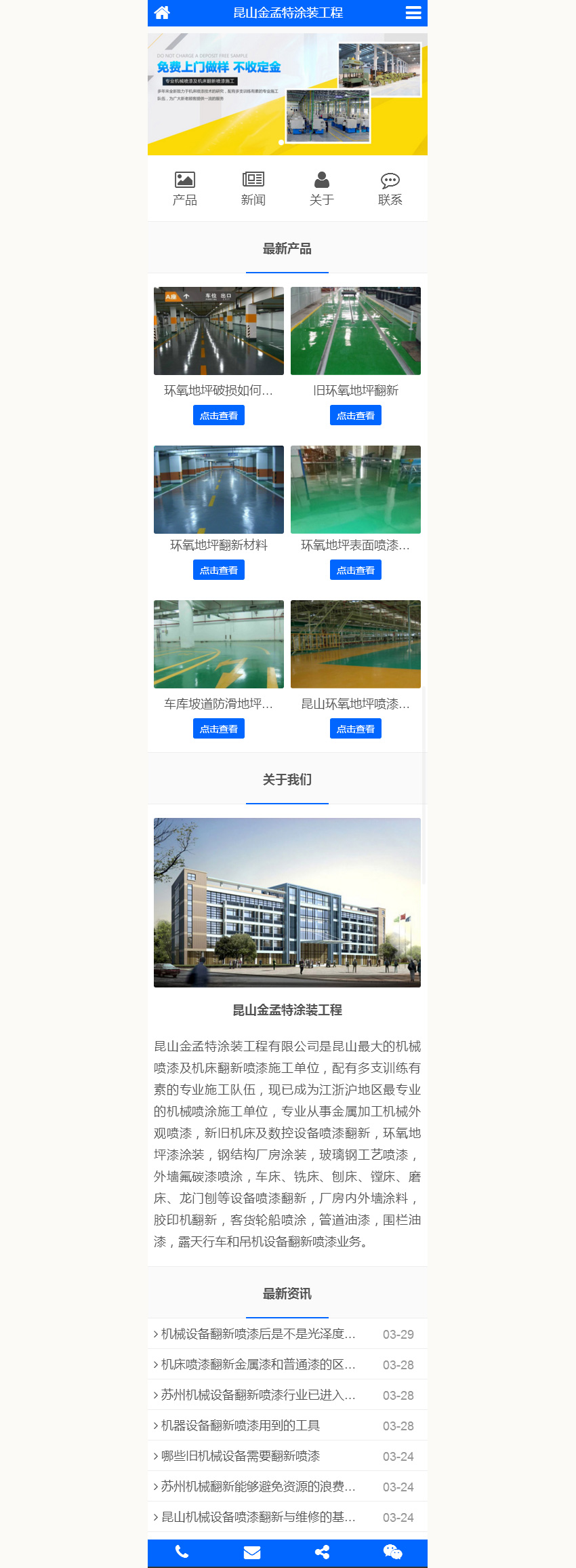Viewport: 576px width, 1568px height.
Task: Open the 昆山环氧地坪喷漆 product image
Action: (x=355, y=644)
